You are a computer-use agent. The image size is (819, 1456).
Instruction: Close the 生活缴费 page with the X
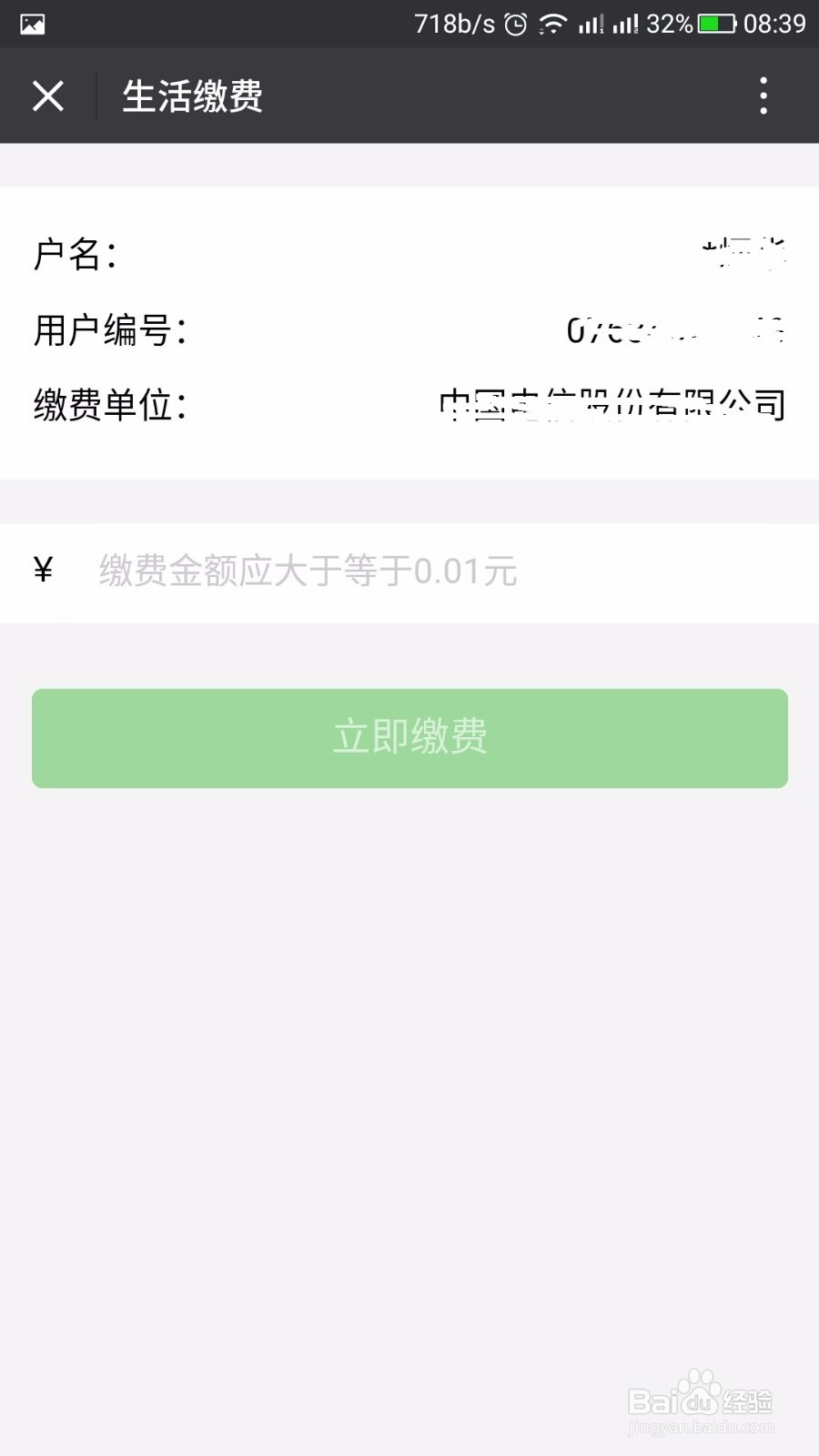[x=47, y=96]
